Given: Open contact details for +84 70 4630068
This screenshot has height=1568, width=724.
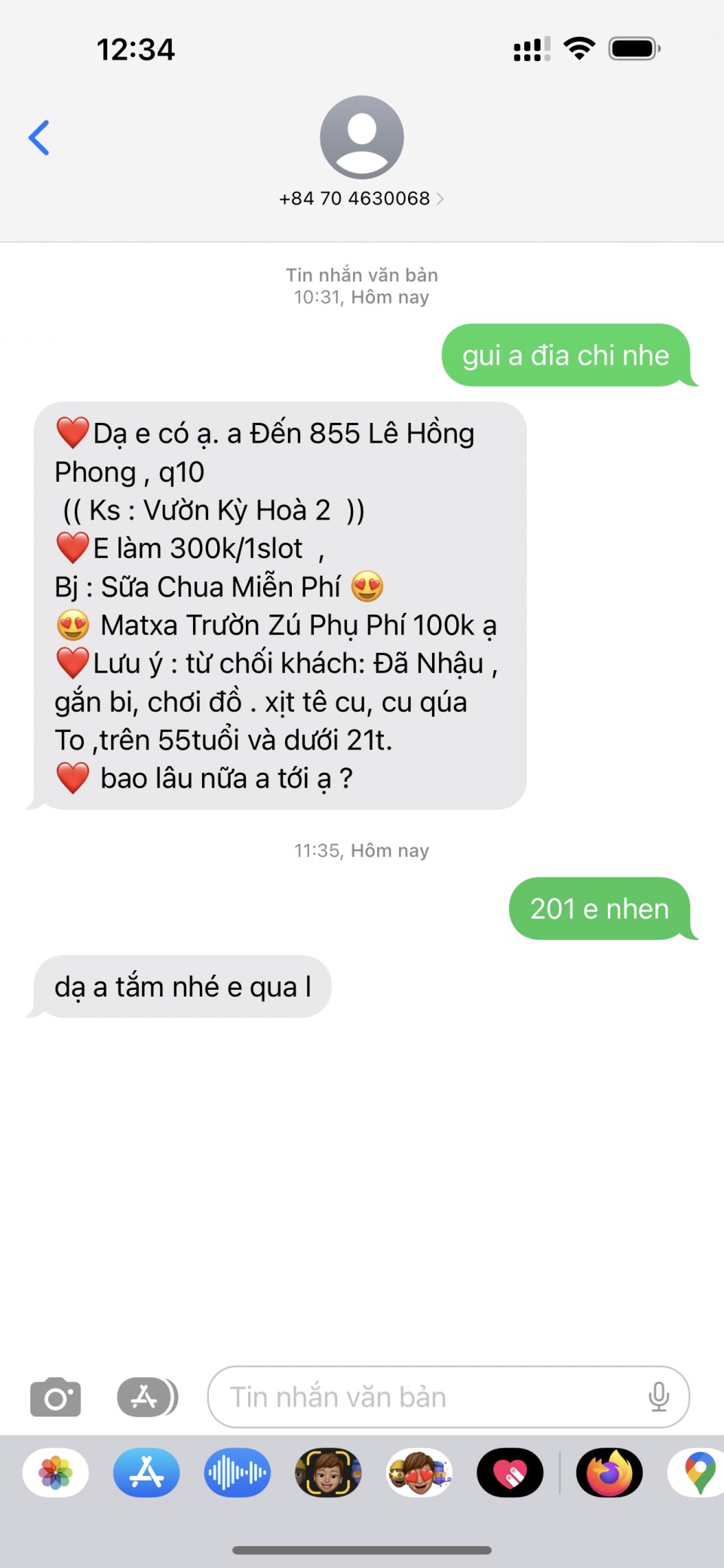Looking at the screenshot, I should 361,198.
